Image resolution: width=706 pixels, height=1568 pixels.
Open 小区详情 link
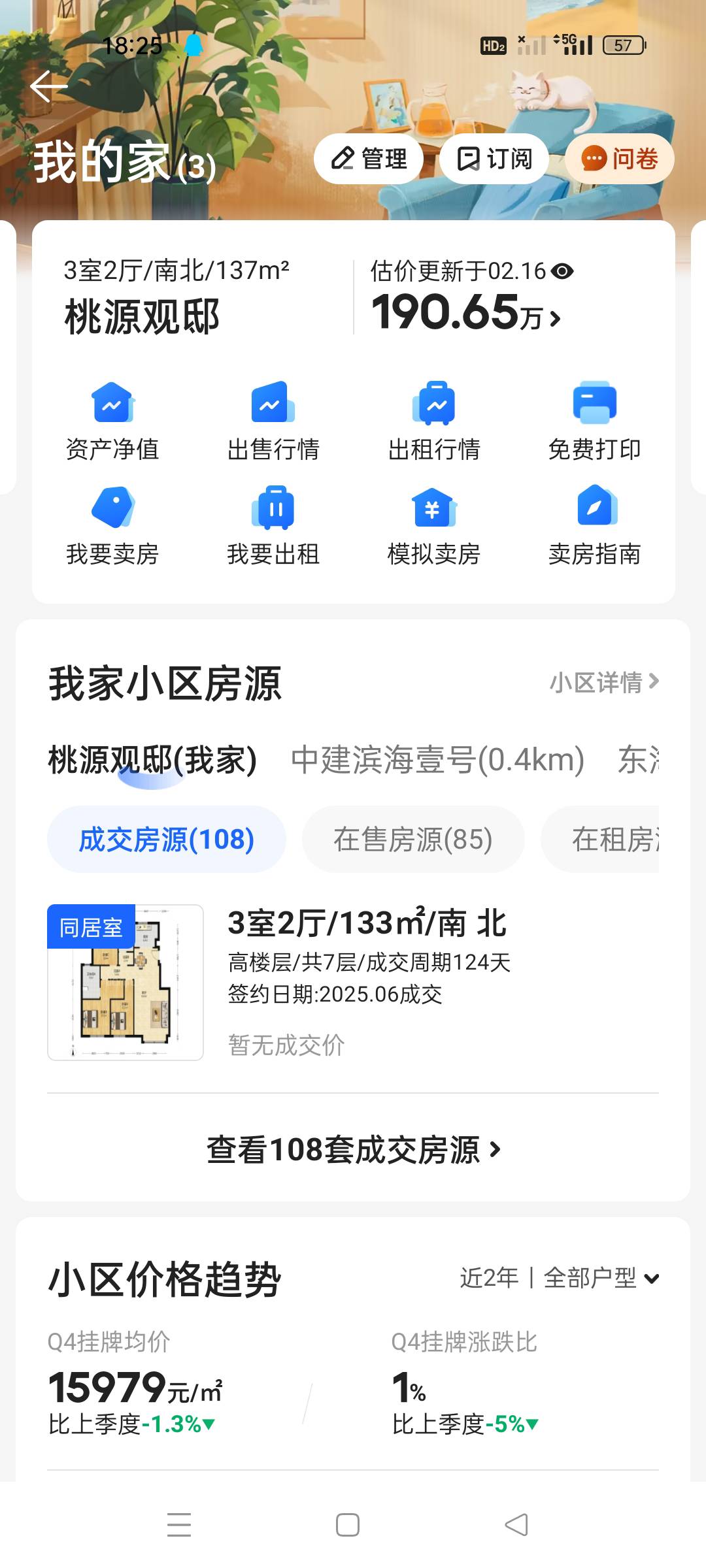[603, 682]
